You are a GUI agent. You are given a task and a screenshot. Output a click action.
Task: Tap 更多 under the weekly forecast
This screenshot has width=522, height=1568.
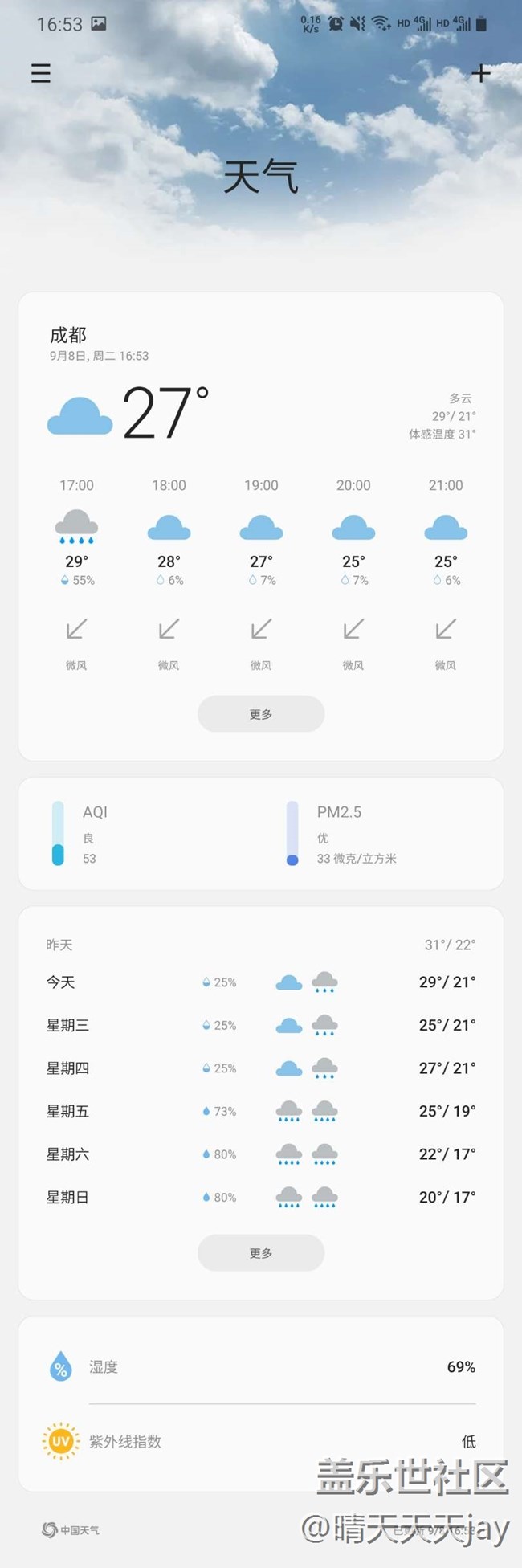[261, 1253]
